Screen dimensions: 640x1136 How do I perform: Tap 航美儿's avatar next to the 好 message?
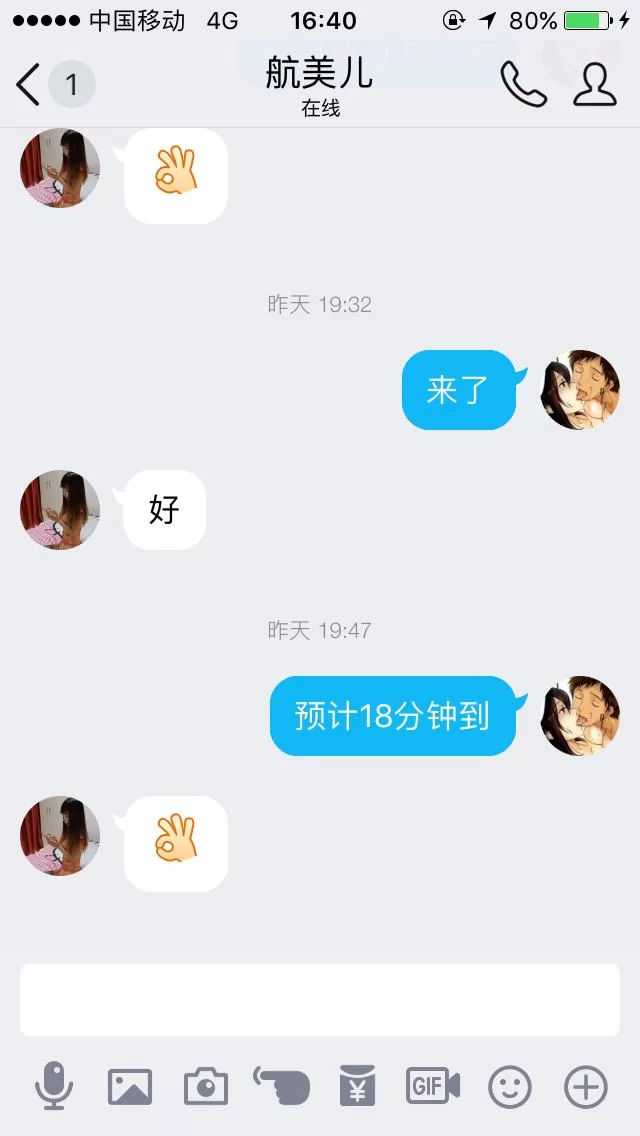(x=60, y=510)
